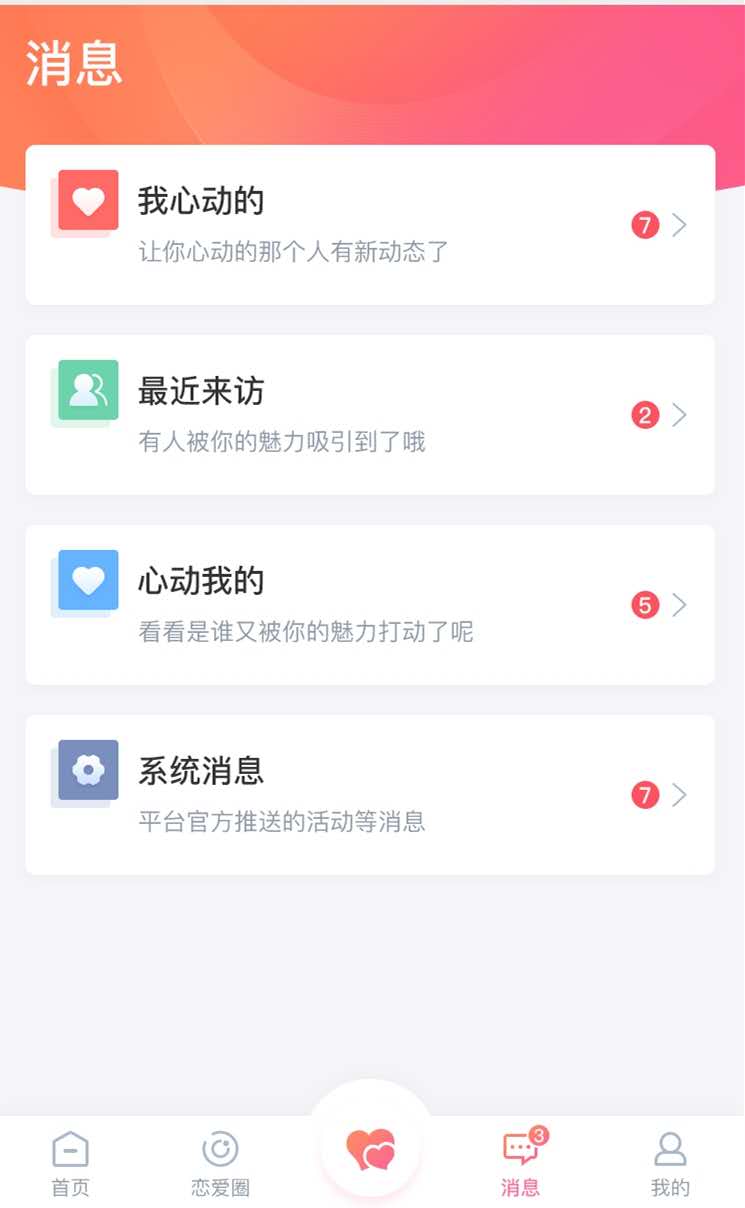Image resolution: width=745 pixels, height=1208 pixels.
Task: Switch to the 首页 tab
Action: (x=69, y=1162)
